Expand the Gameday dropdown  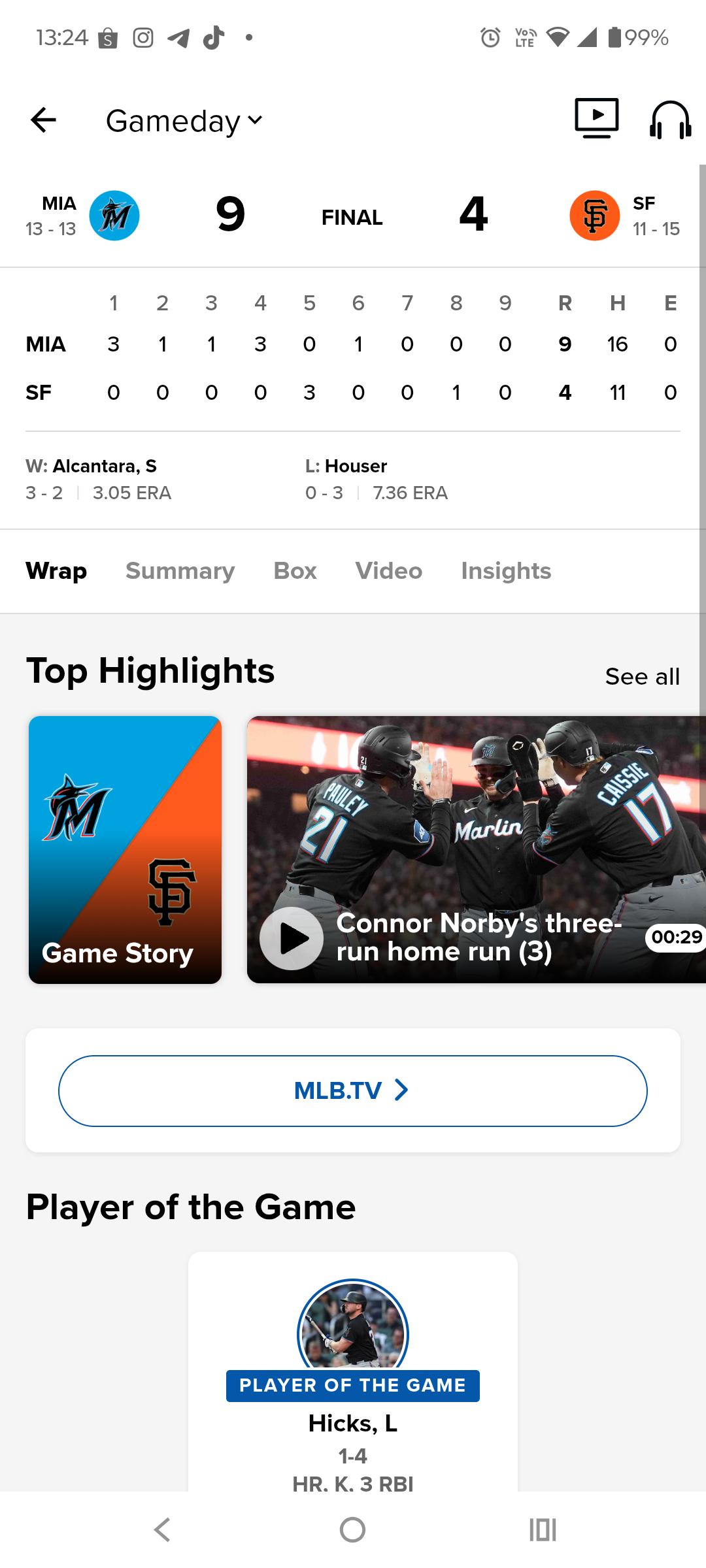point(184,121)
